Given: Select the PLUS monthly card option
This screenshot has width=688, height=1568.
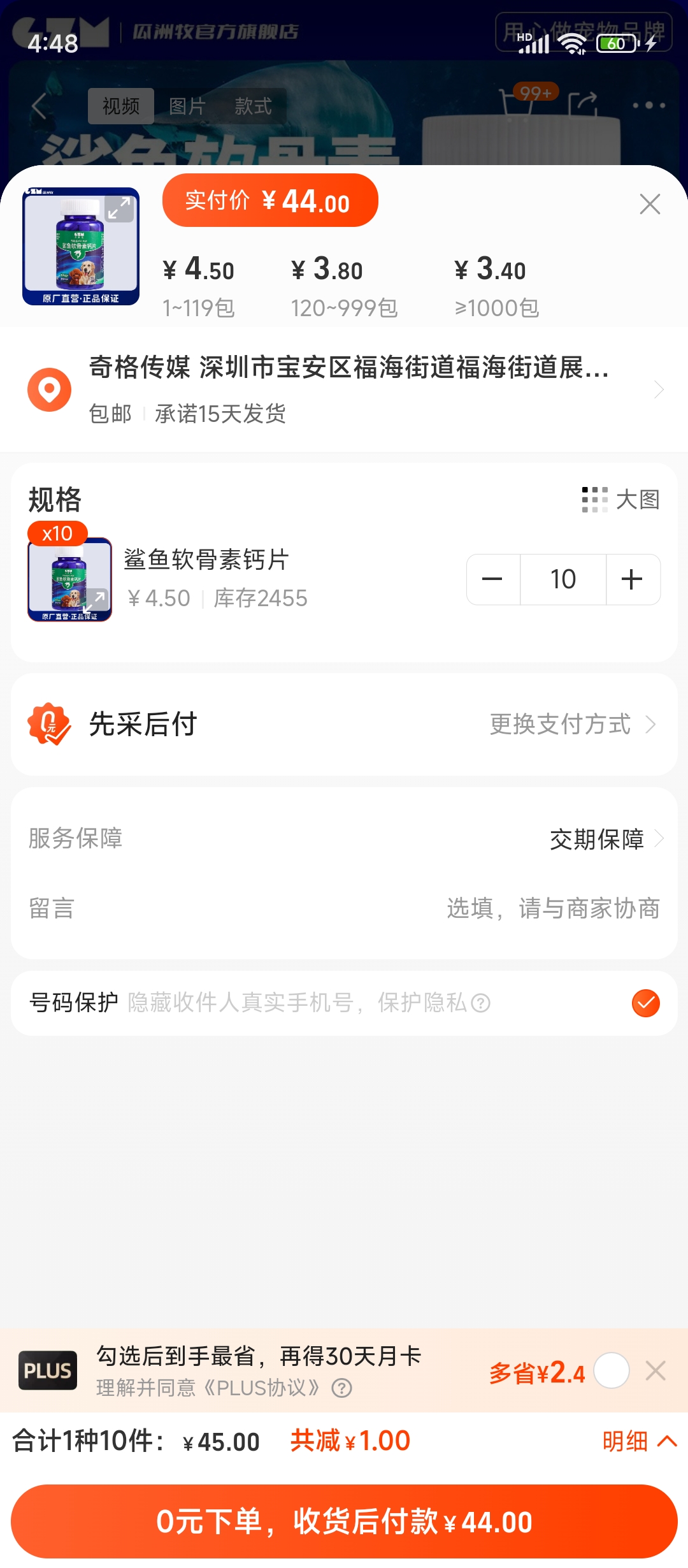Looking at the screenshot, I should [612, 1370].
